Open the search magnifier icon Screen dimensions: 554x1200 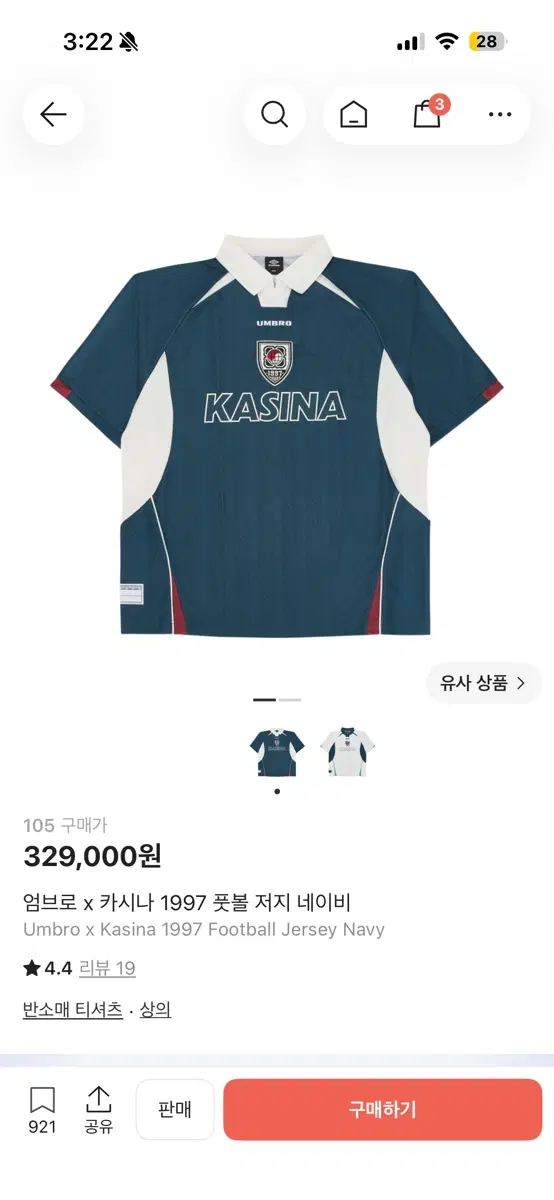coord(274,115)
